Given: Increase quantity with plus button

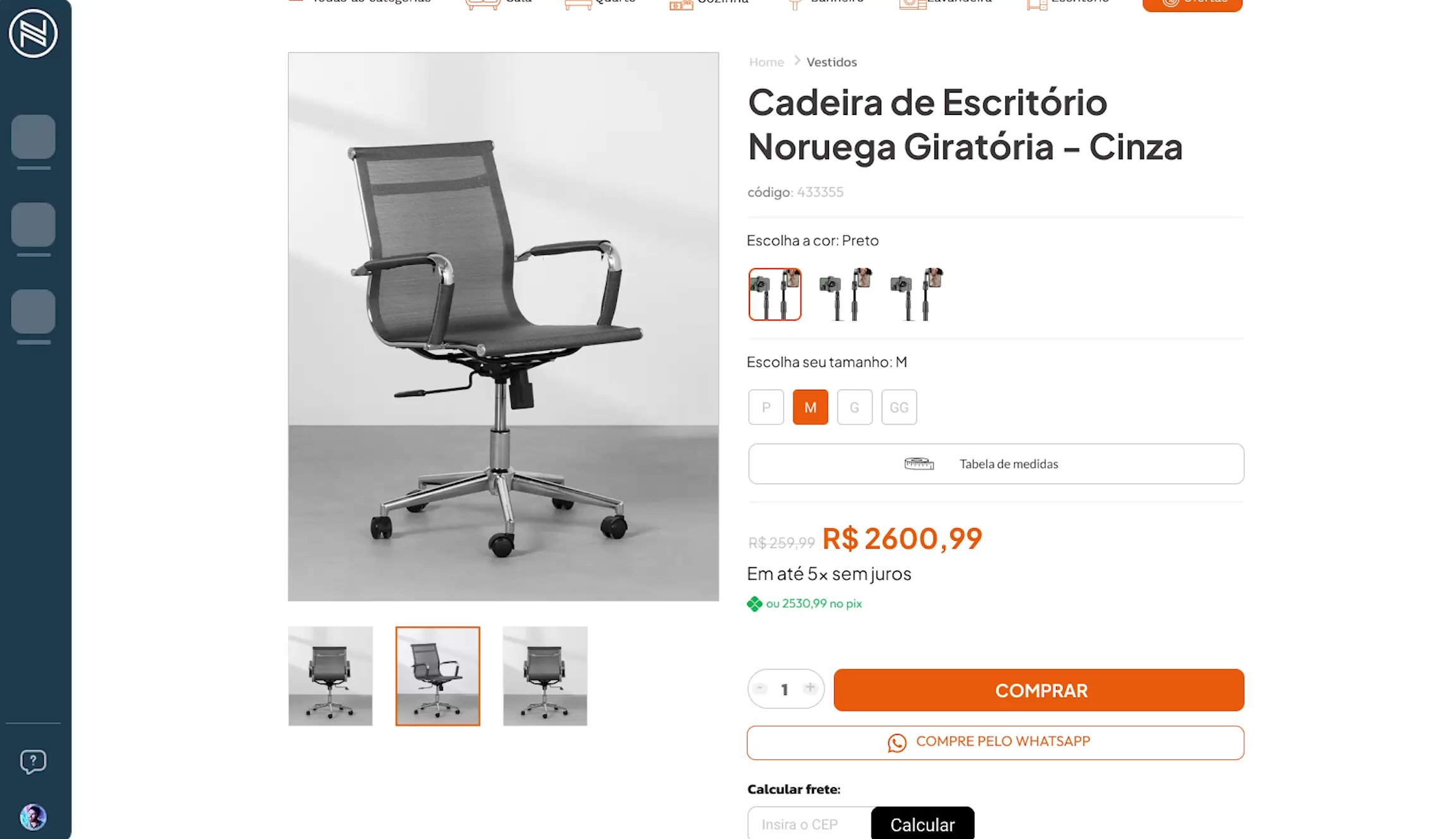Looking at the screenshot, I should (x=810, y=688).
